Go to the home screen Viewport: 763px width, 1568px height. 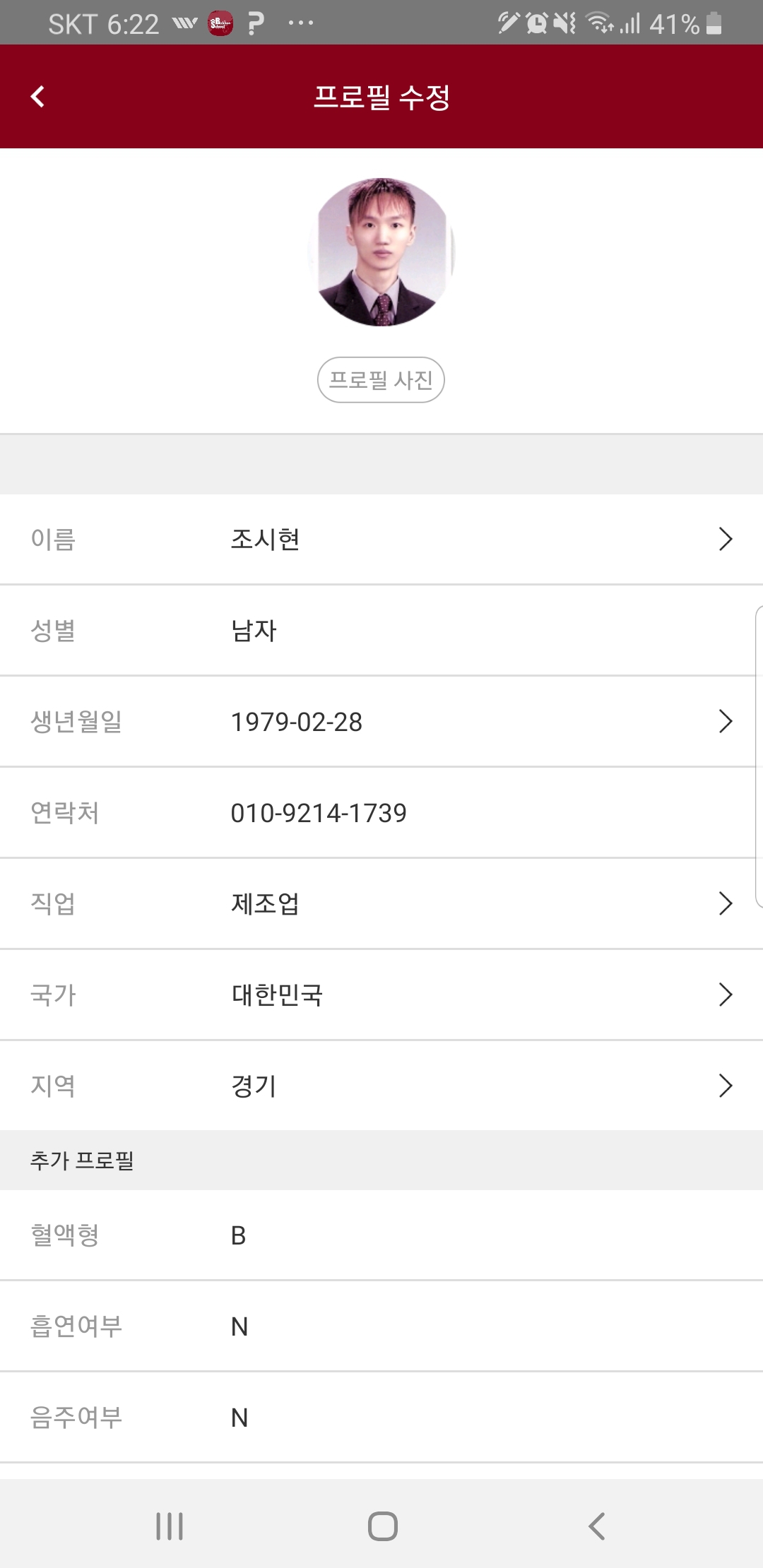(x=382, y=1526)
